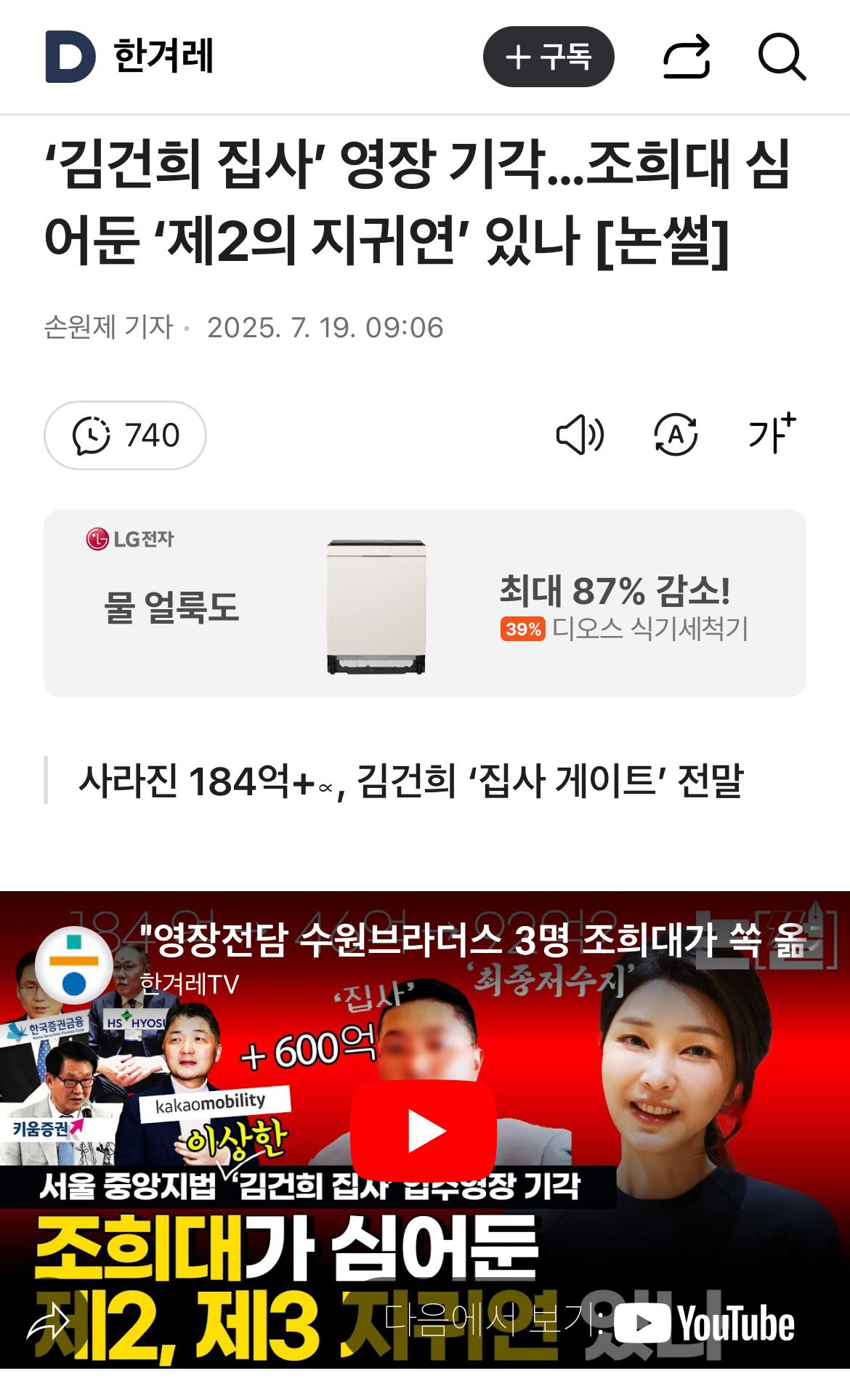Open the search icon
The width and height of the screenshot is (850, 1400).
(x=782, y=57)
